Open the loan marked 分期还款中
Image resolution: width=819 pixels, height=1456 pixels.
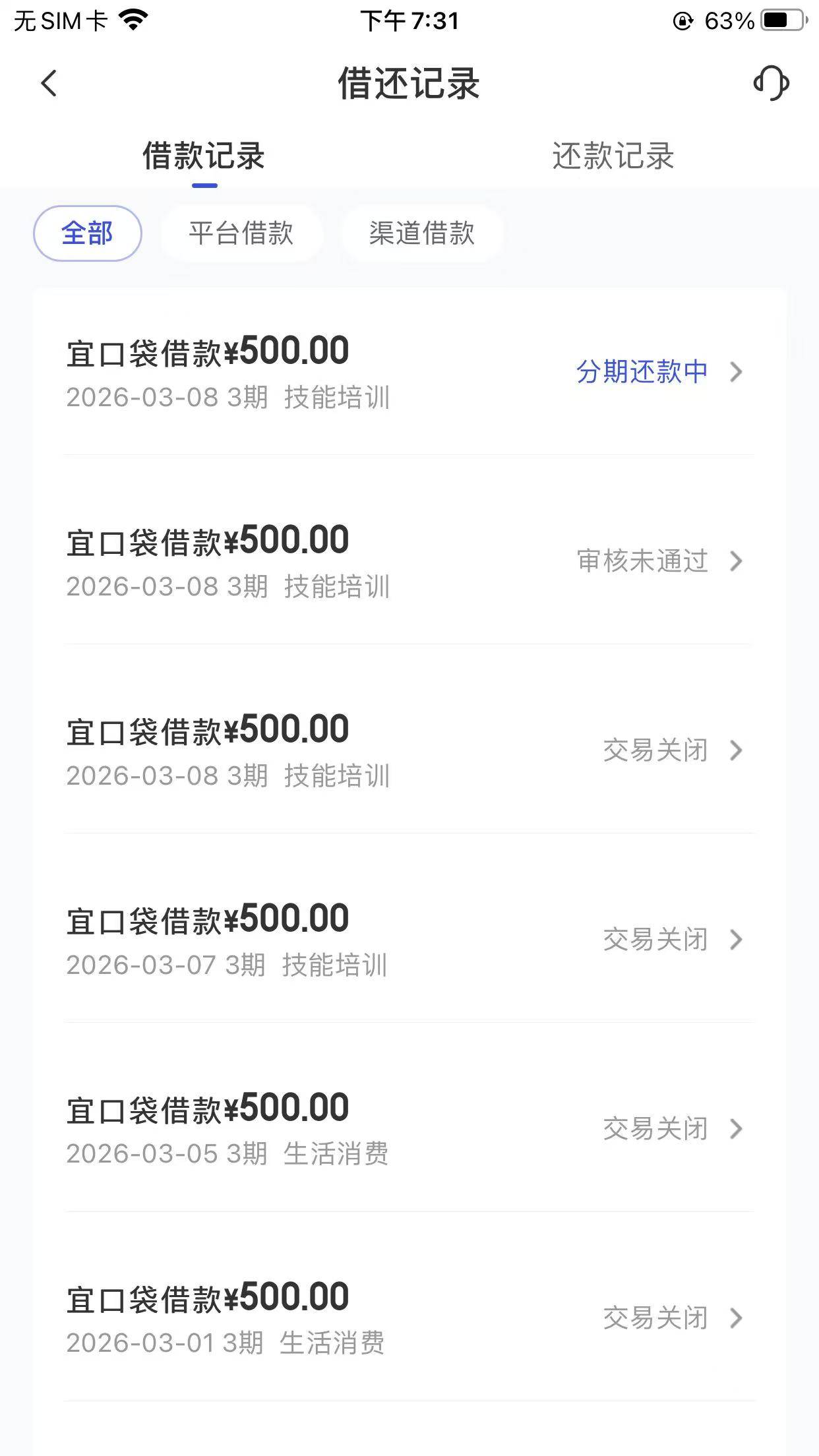click(x=409, y=371)
